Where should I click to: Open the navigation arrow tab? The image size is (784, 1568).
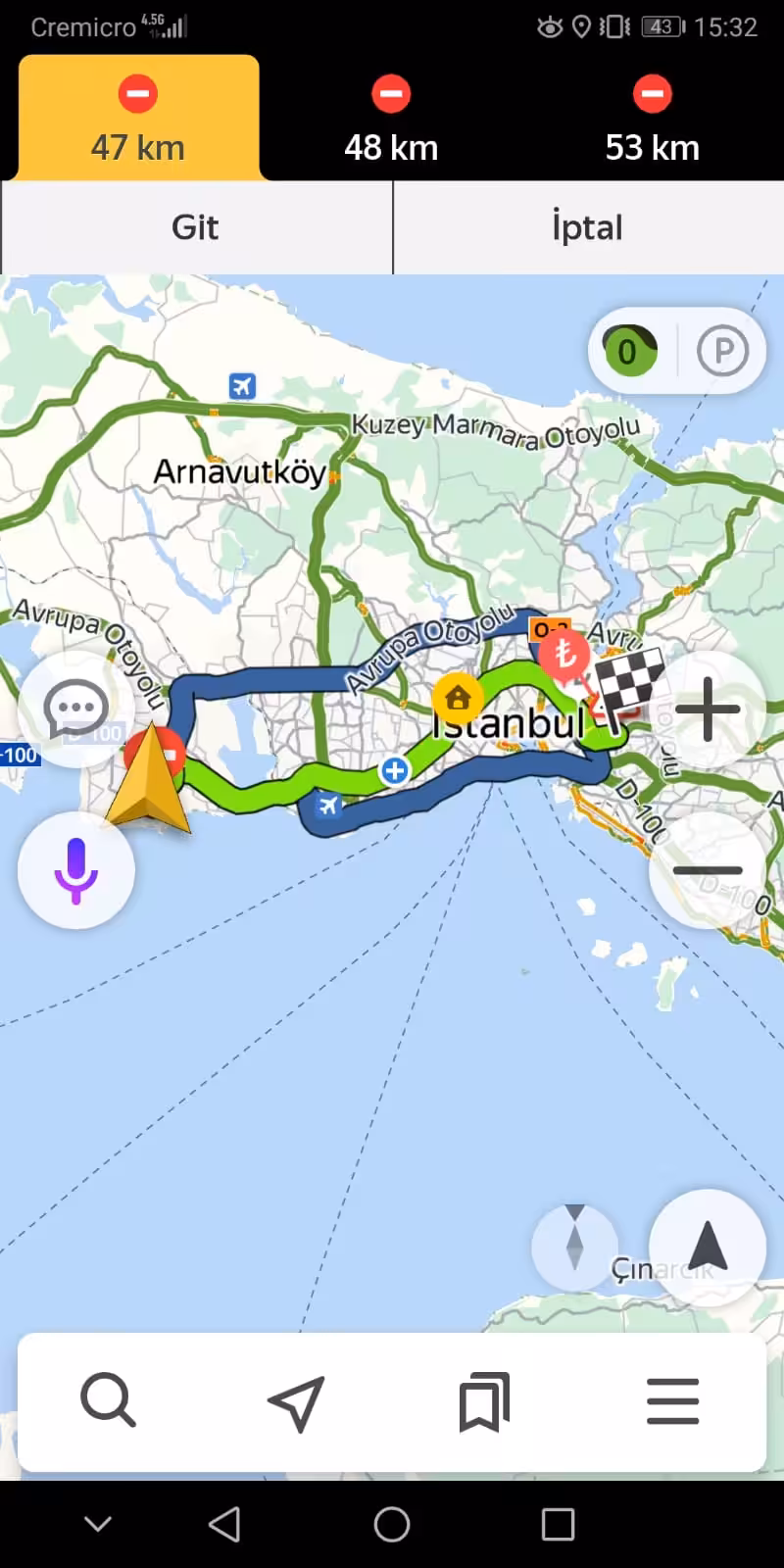coord(296,1402)
